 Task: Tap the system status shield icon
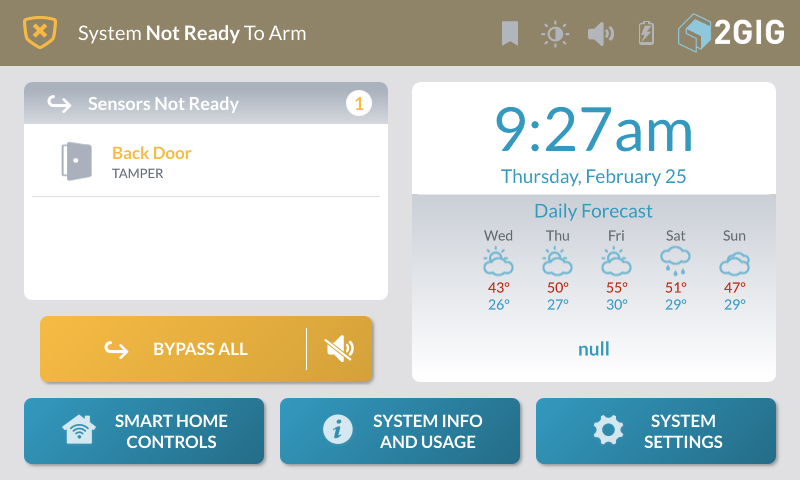click(x=39, y=33)
